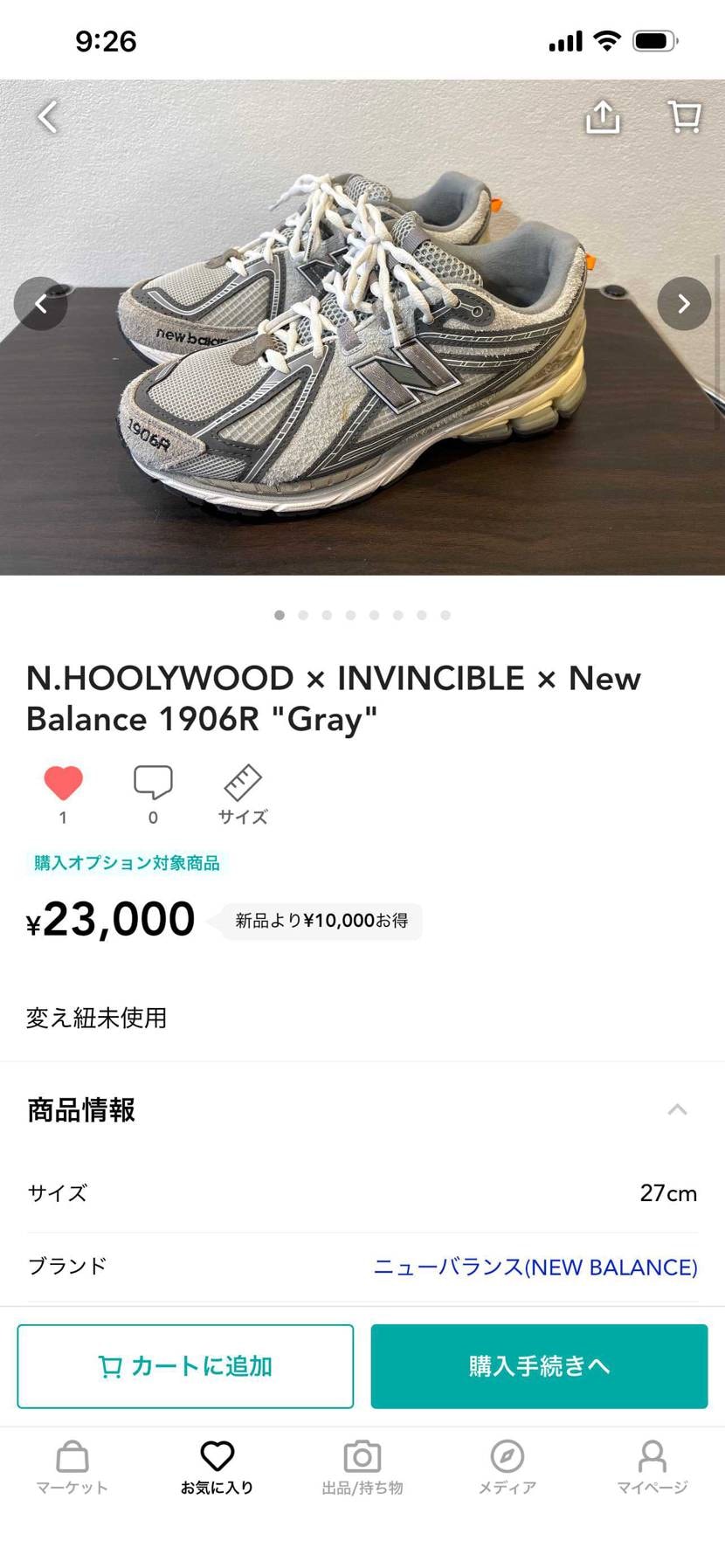Viewport: 725px width, 1568px height.
Task: Open the share options from the product image
Action: tap(601, 117)
